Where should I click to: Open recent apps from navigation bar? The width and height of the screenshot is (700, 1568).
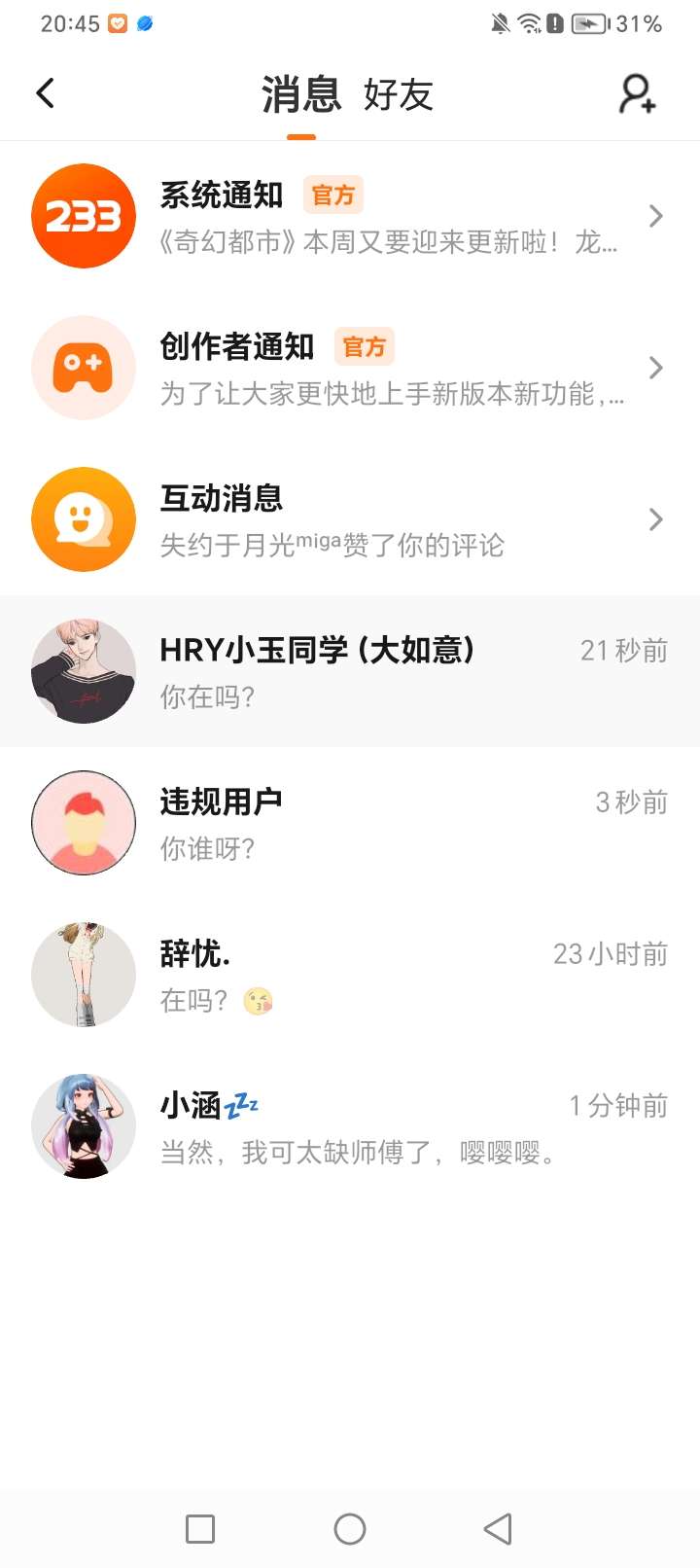tap(200, 1529)
